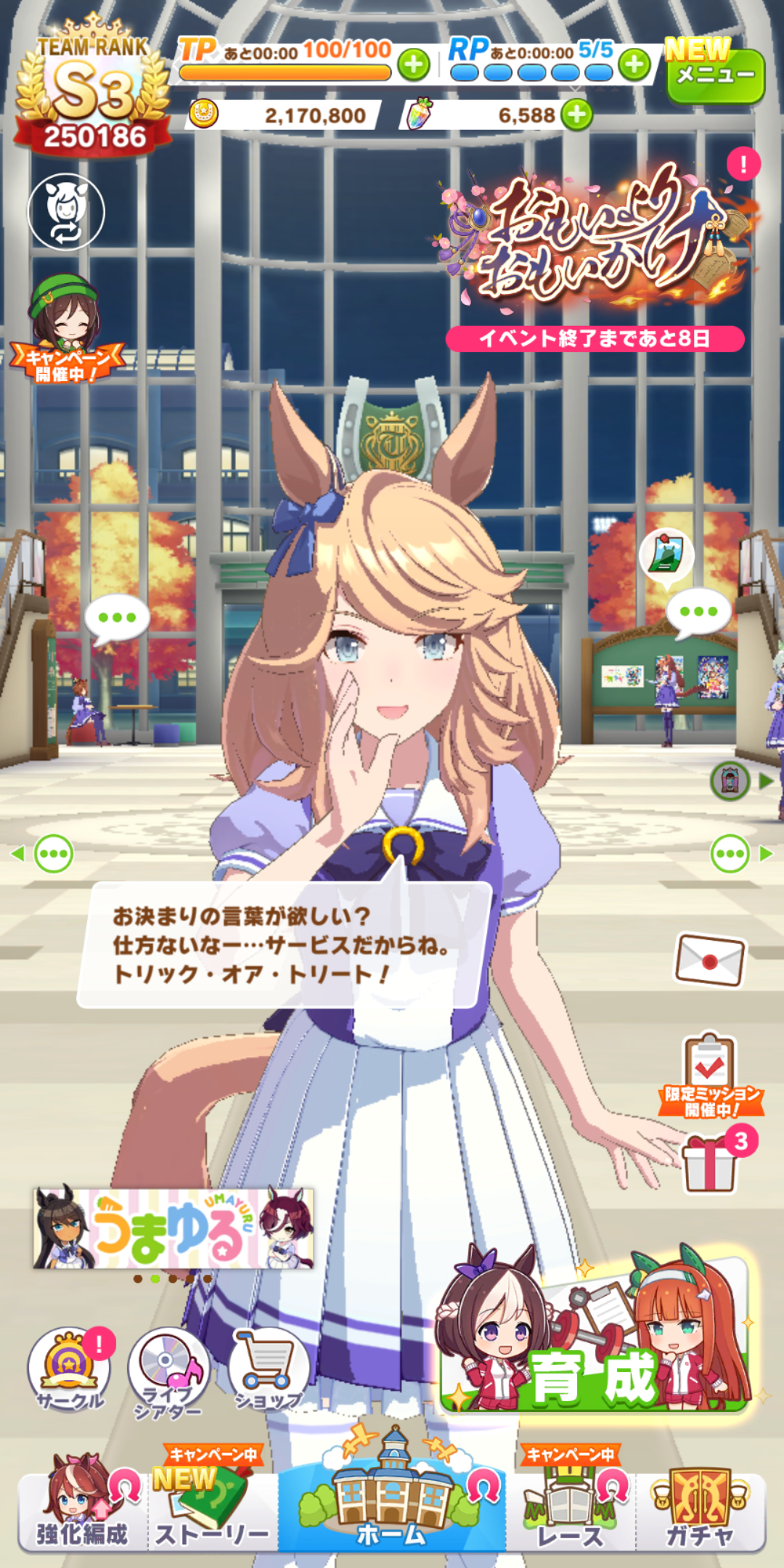Add RP with the plus button

[x=635, y=65]
